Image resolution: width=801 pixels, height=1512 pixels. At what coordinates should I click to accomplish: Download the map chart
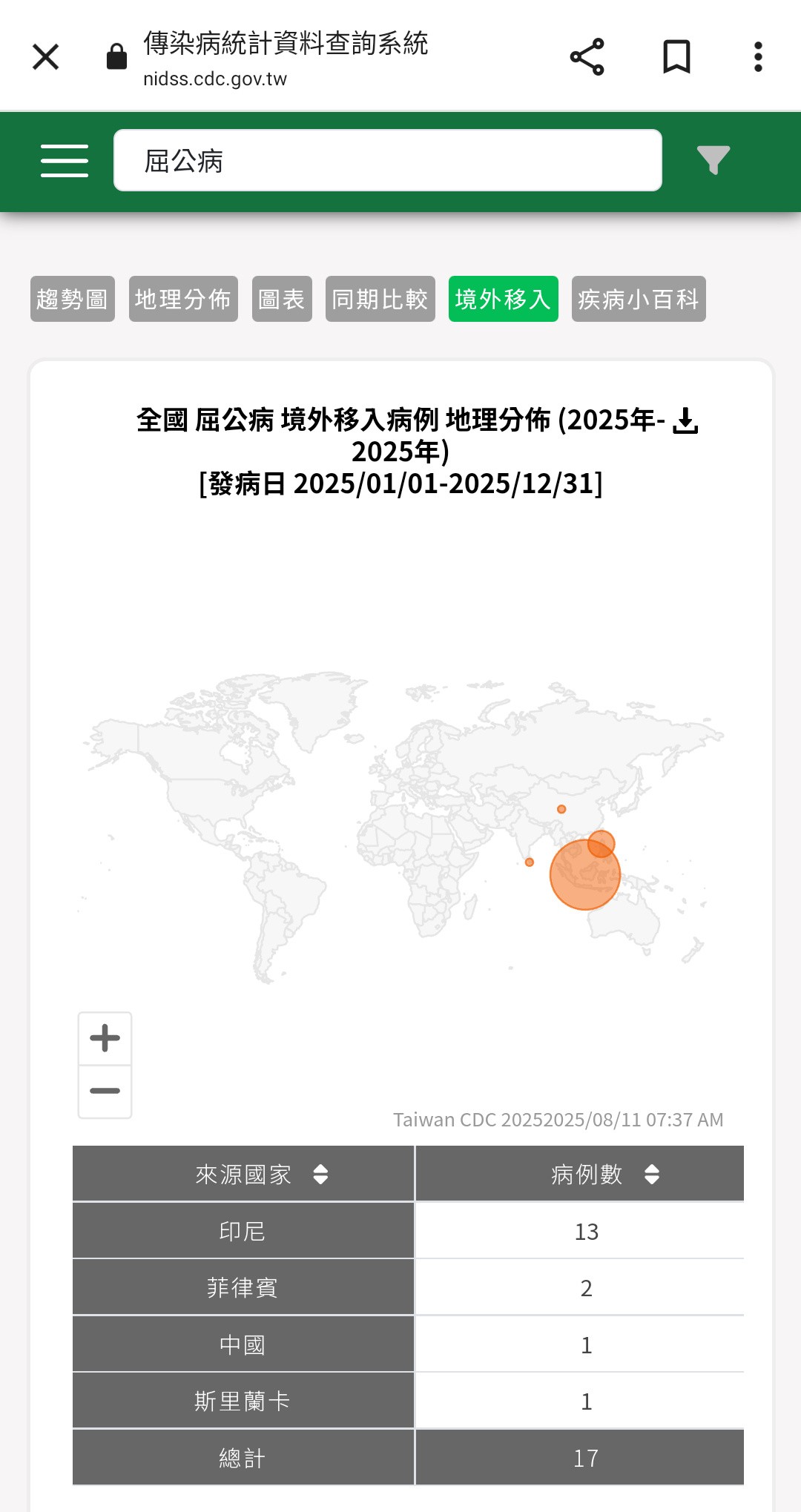(x=685, y=420)
